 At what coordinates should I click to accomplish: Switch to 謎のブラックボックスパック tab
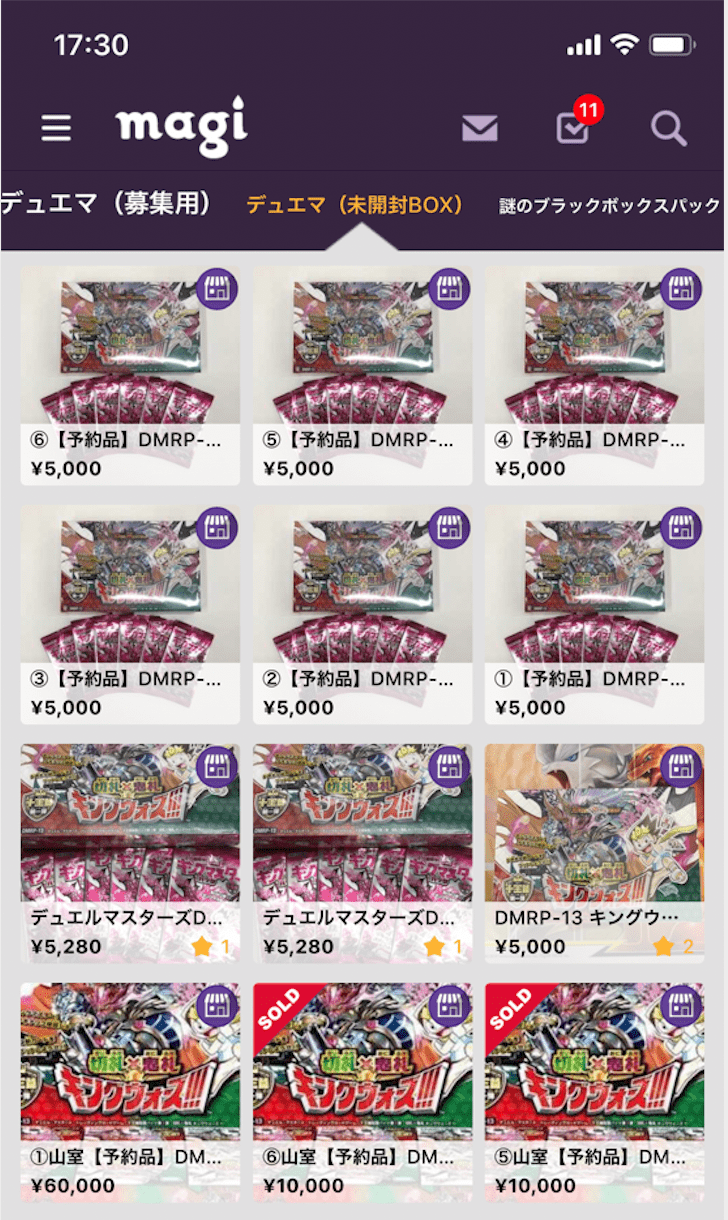(x=610, y=206)
